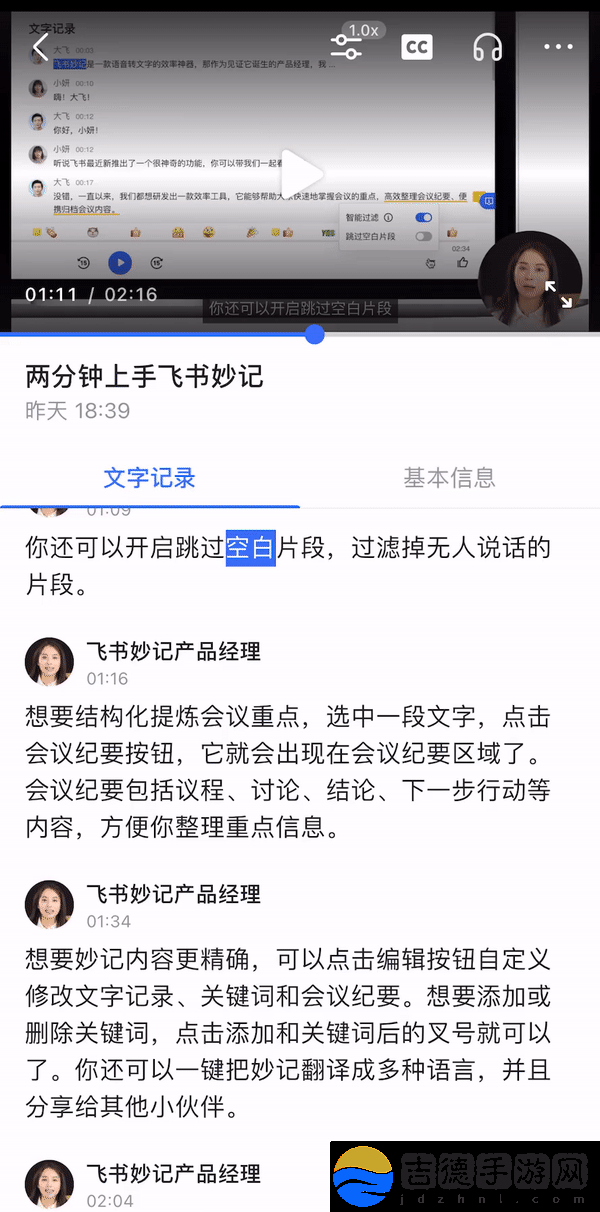Screen dimensions: 600x1212
Task: Switch to audio-only with the headphone icon
Action: point(487,47)
